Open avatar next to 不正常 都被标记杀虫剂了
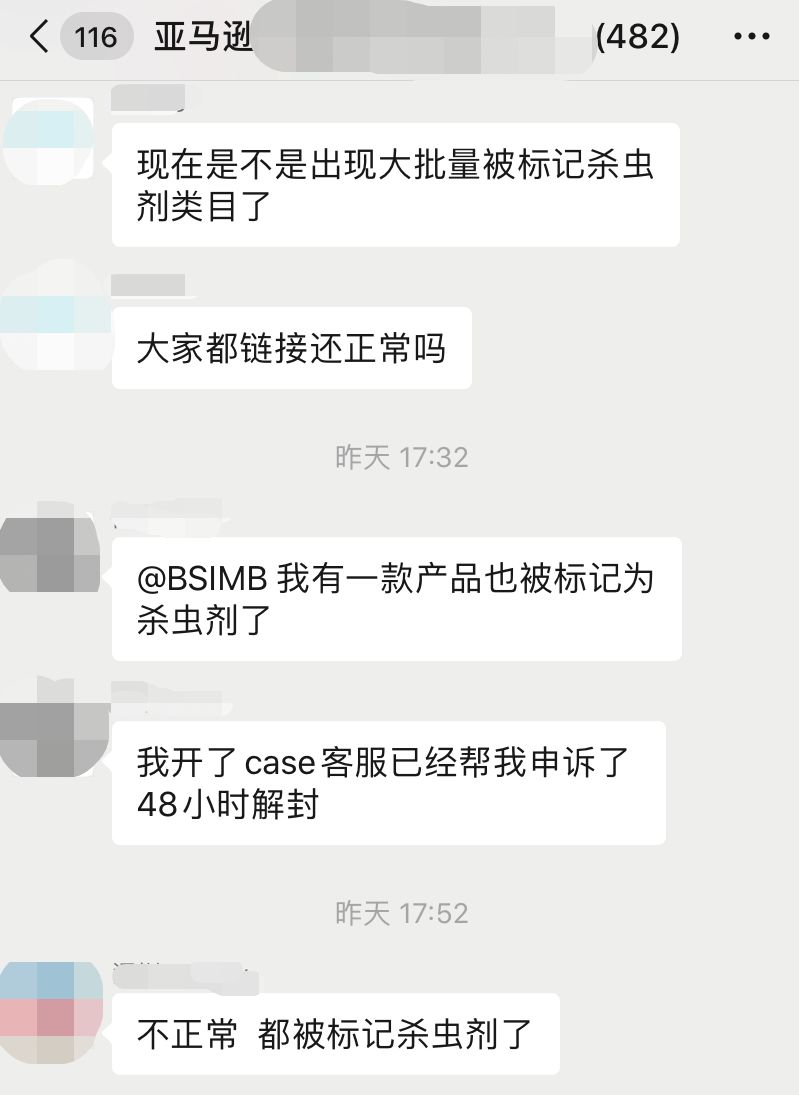 click(50, 1010)
